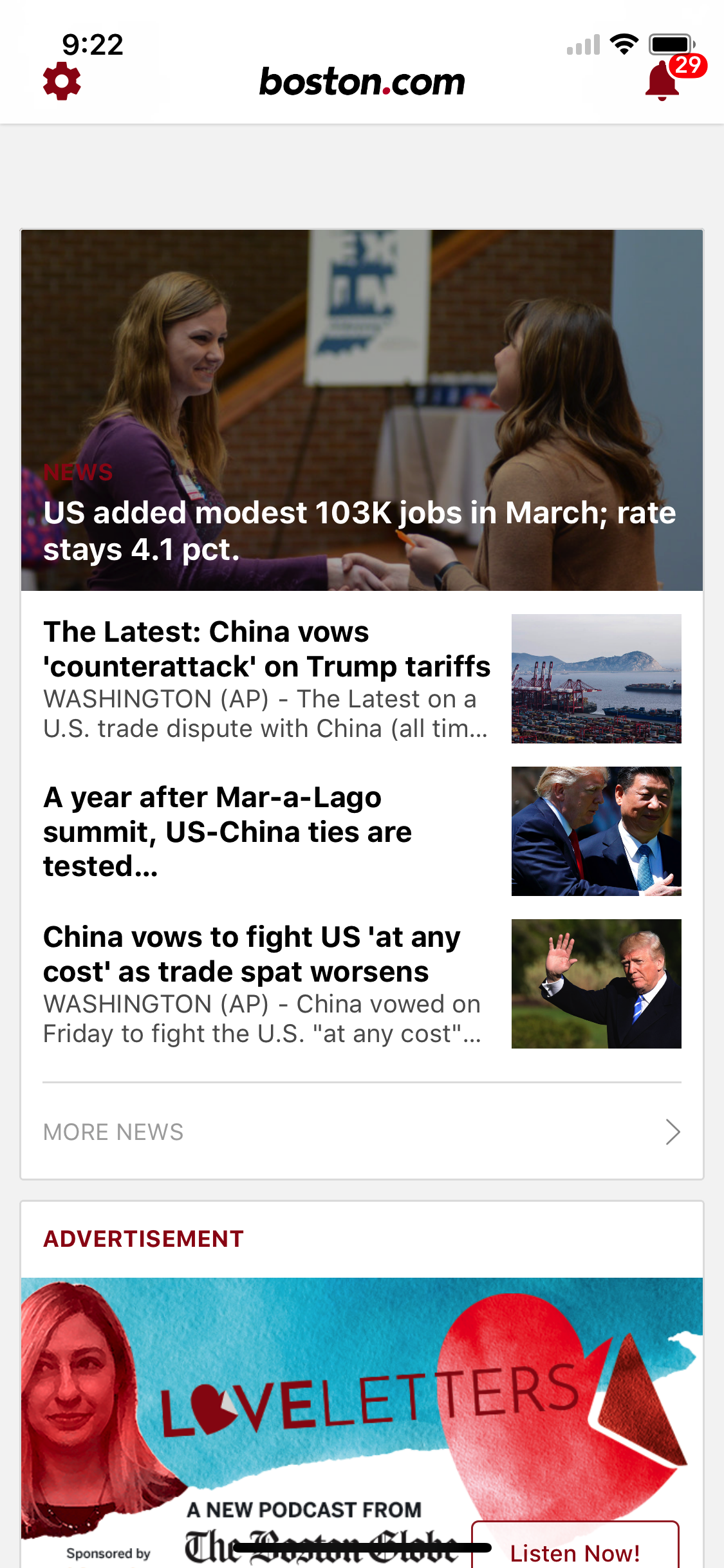The height and width of the screenshot is (1568, 724).
Task: Expand MORE NEWS with the chevron arrow
Action: coord(672,1131)
